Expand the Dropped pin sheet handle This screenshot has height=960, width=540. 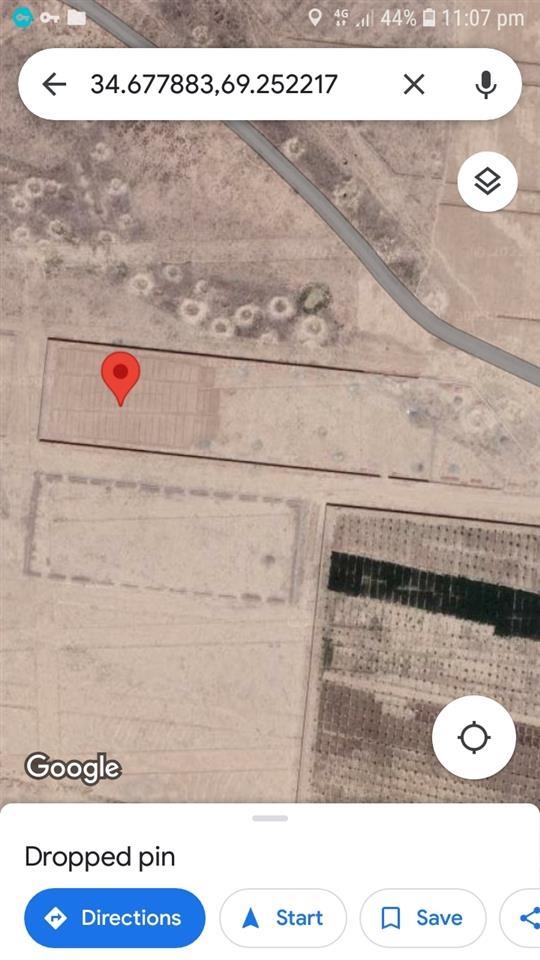coord(270,818)
